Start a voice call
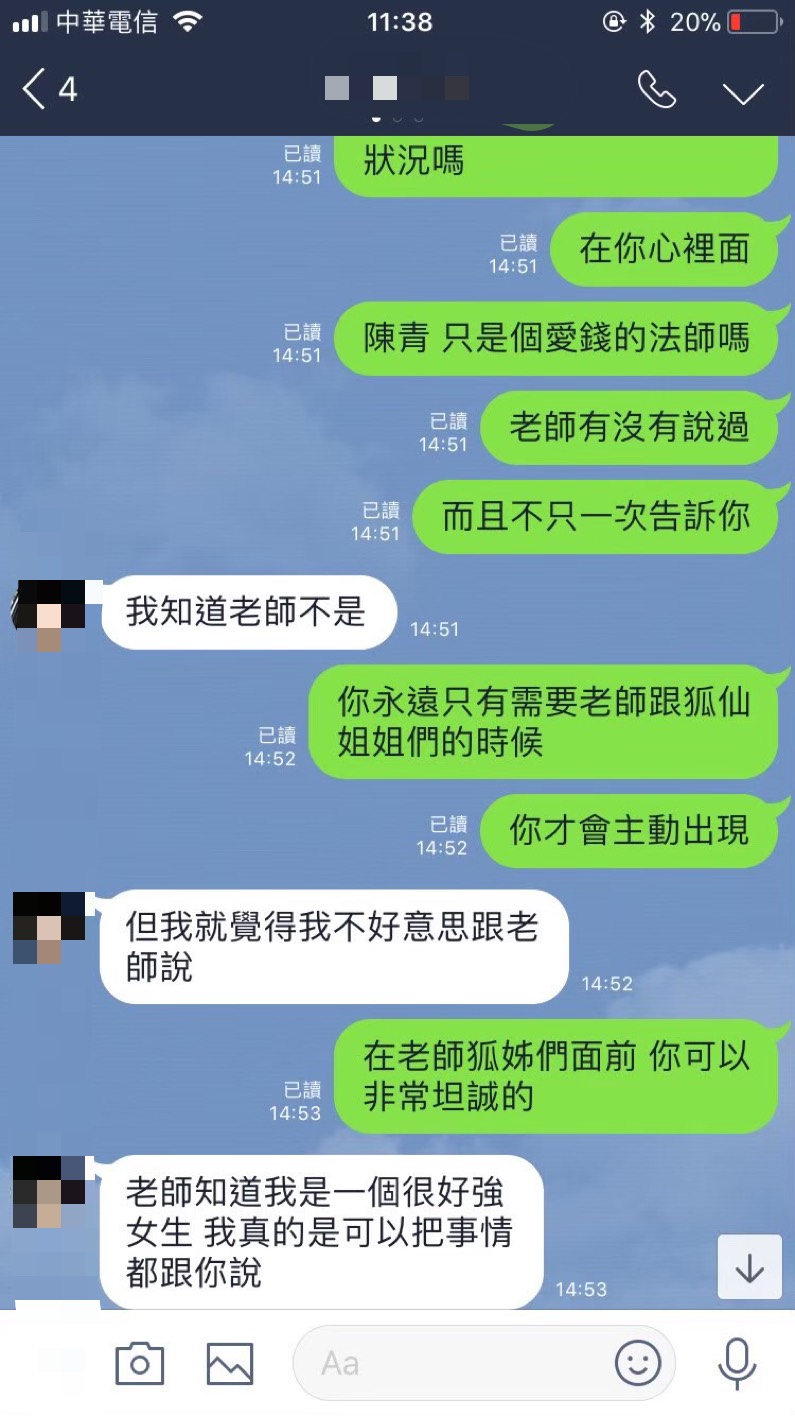This screenshot has width=795, height=1416. [657, 90]
